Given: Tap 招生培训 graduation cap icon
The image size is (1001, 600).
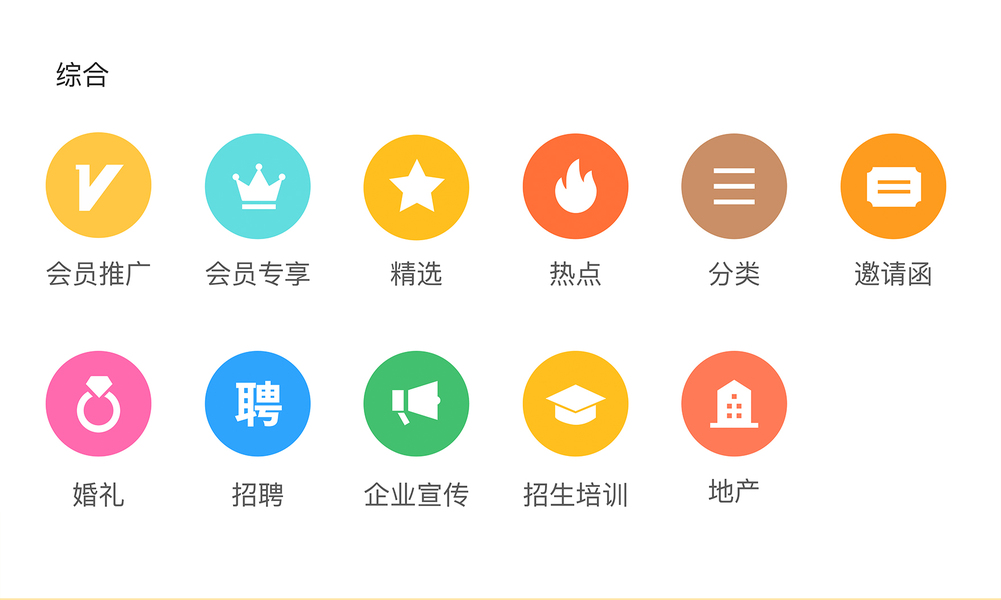Looking at the screenshot, I should (575, 403).
